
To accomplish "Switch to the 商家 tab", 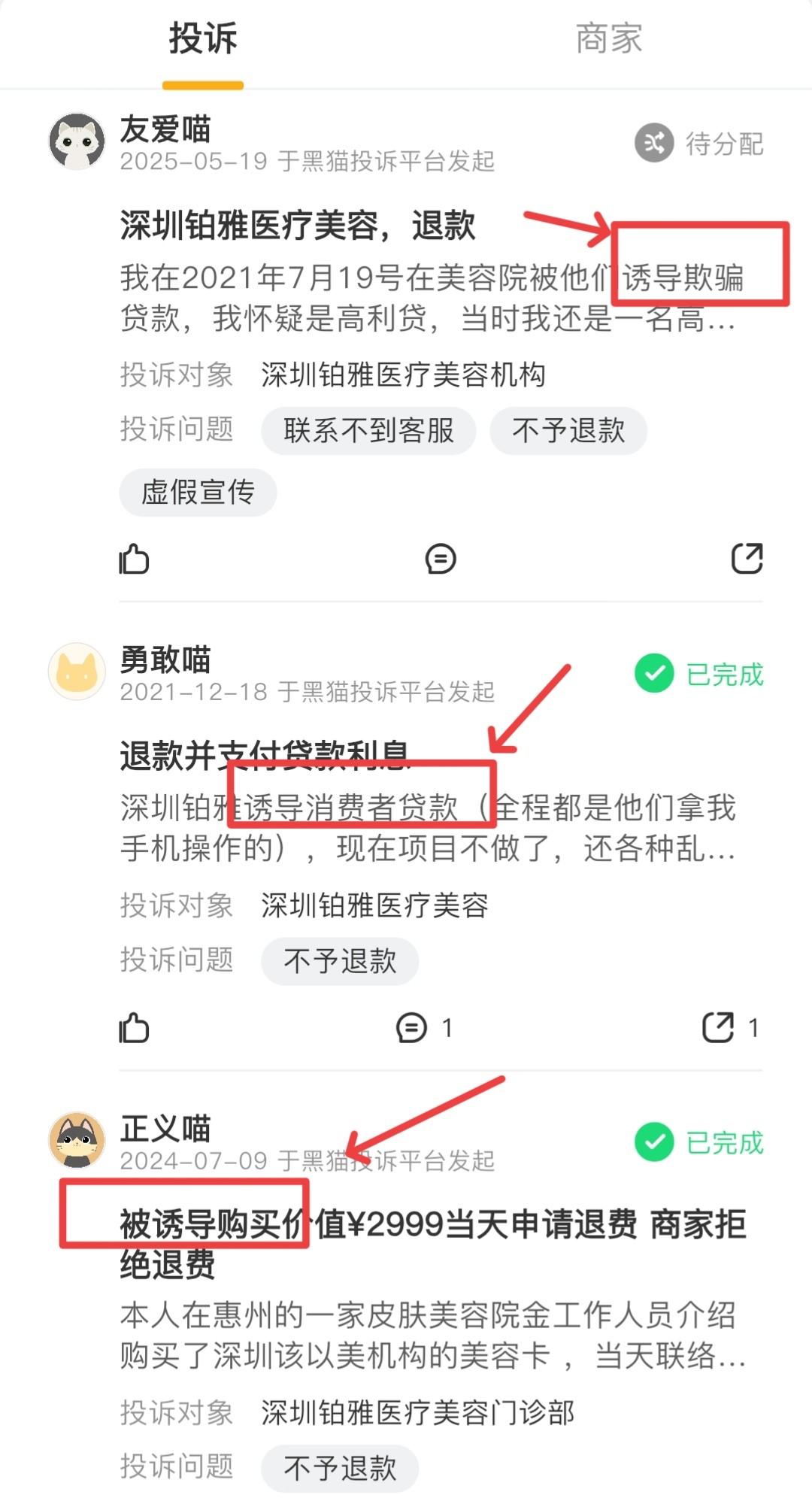I will [608, 39].
